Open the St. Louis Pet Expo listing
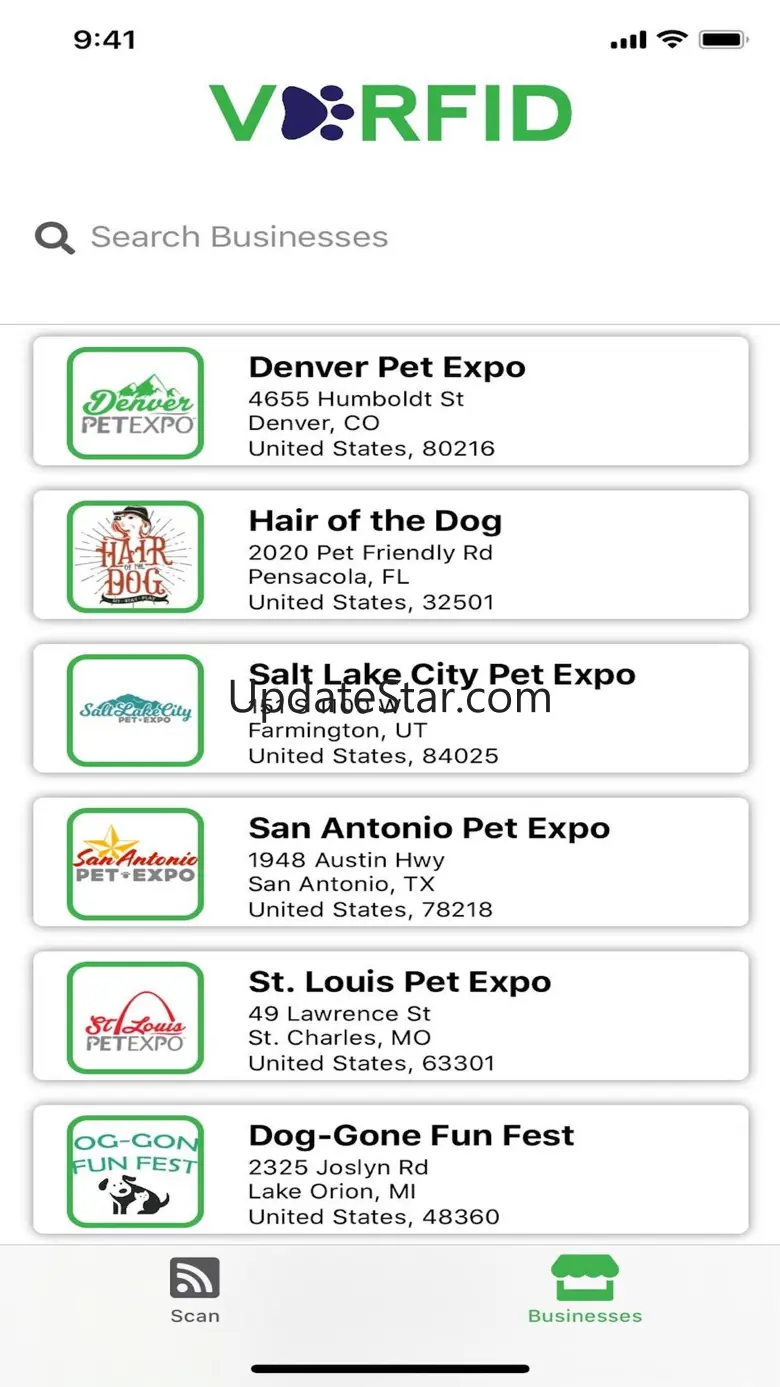This screenshot has height=1387, width=780. click(390, 1016)
